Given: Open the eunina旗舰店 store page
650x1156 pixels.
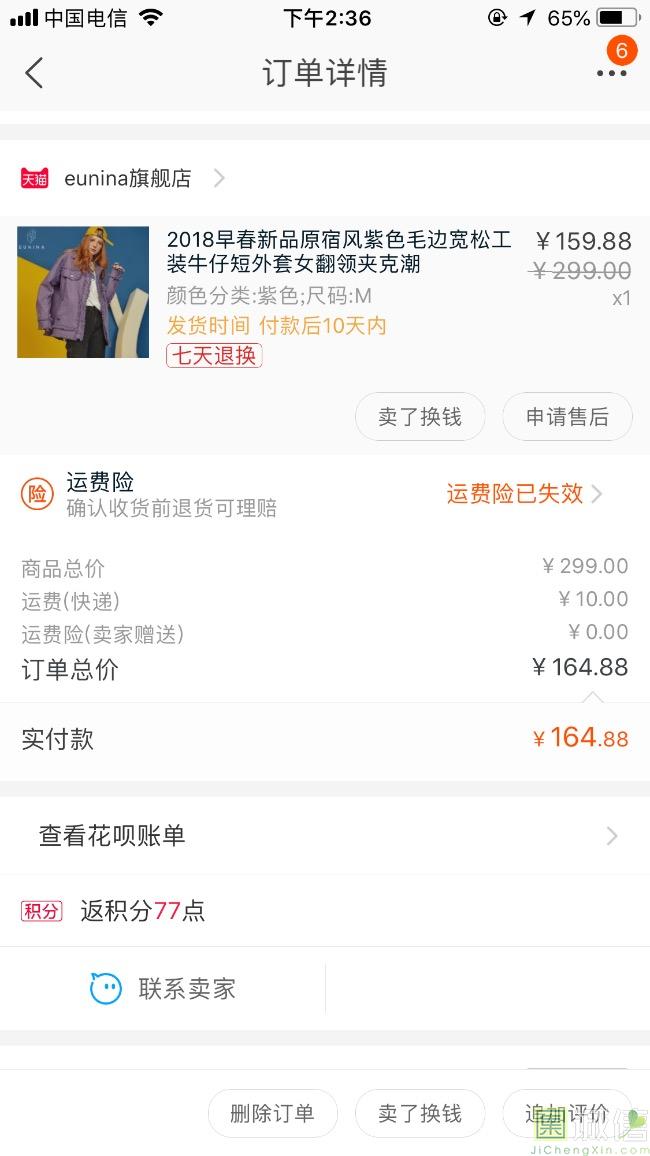Looking at the screenshot, I should 122,178.
